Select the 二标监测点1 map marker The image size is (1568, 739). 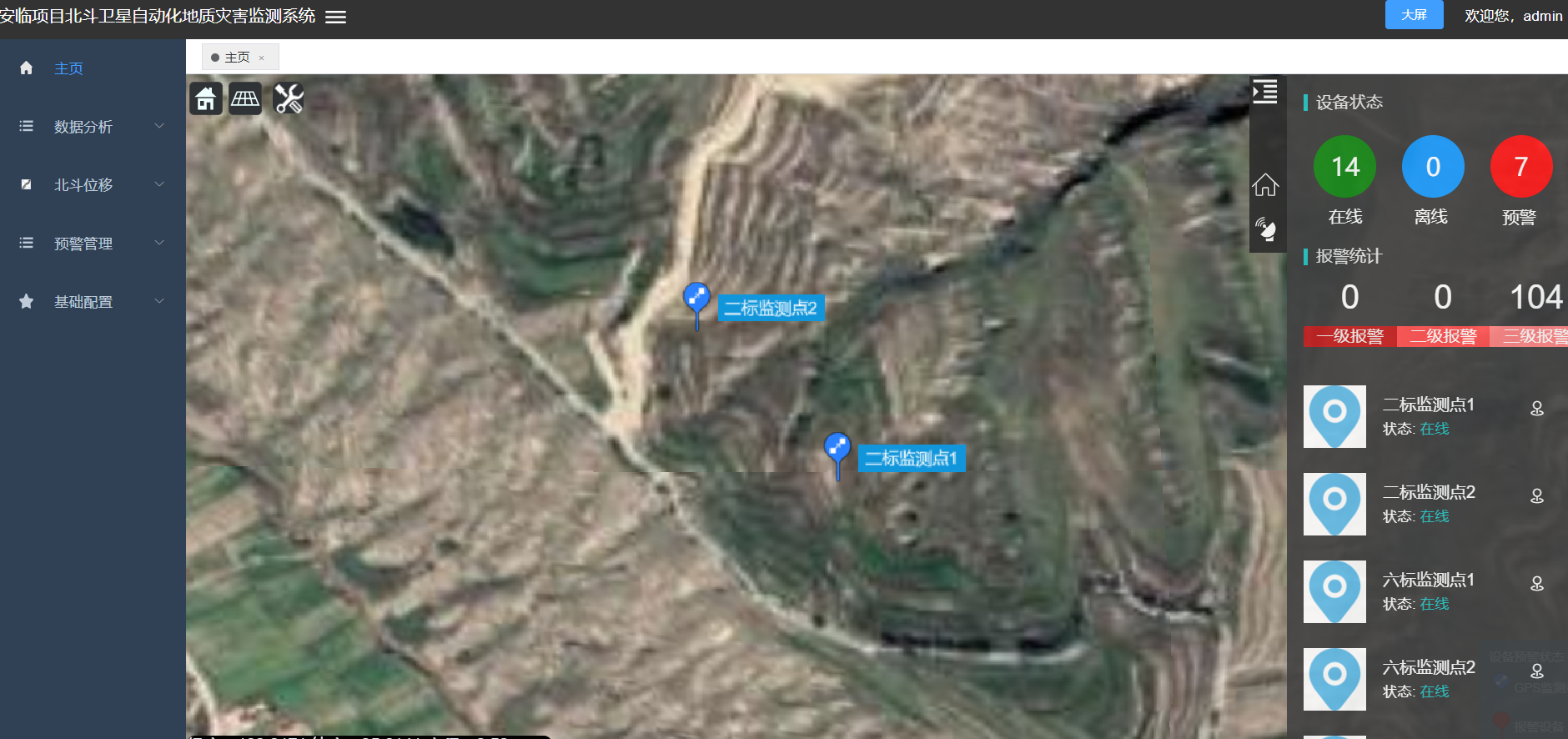click(x=837, y=449)
